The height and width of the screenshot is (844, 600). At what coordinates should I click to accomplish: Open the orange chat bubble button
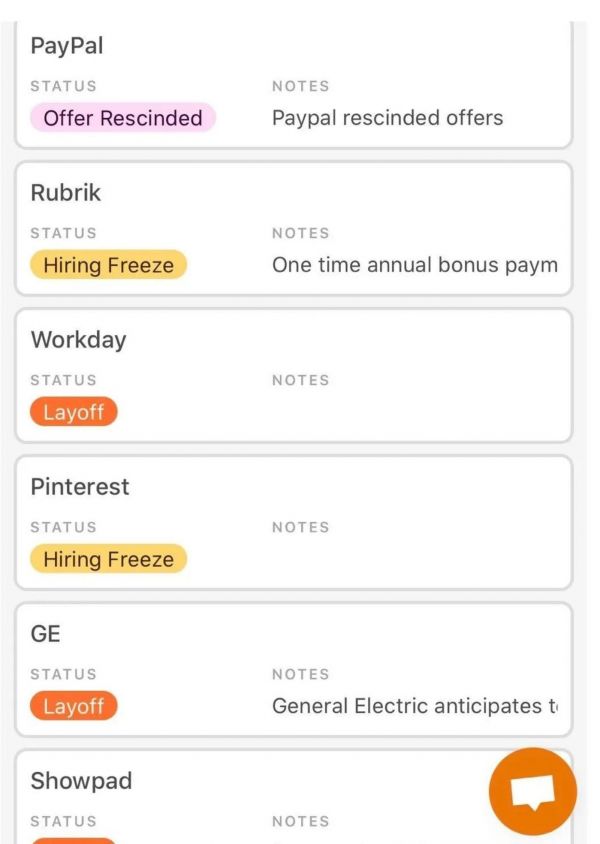532,792
